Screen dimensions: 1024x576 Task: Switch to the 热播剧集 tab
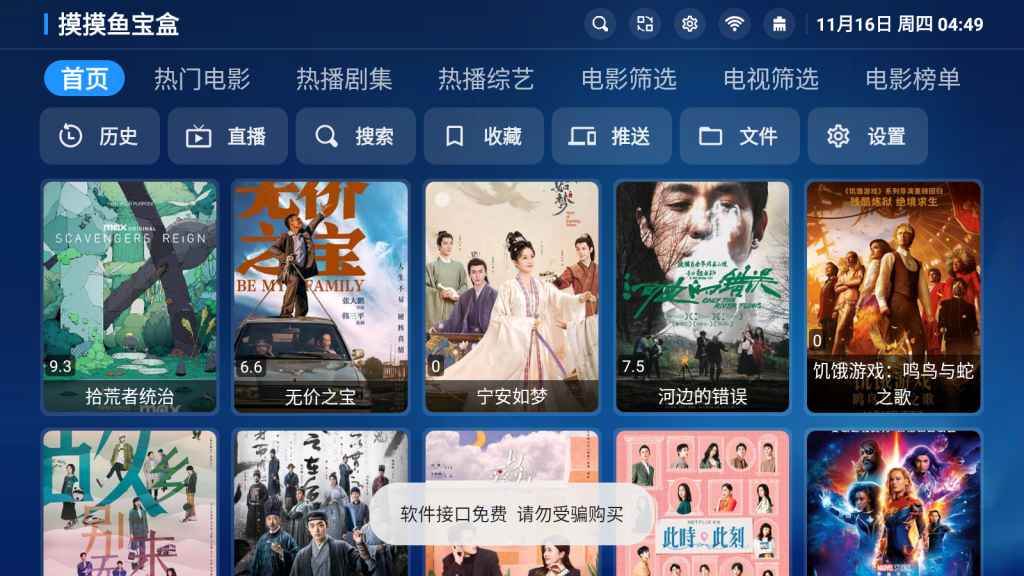[344, 79]
